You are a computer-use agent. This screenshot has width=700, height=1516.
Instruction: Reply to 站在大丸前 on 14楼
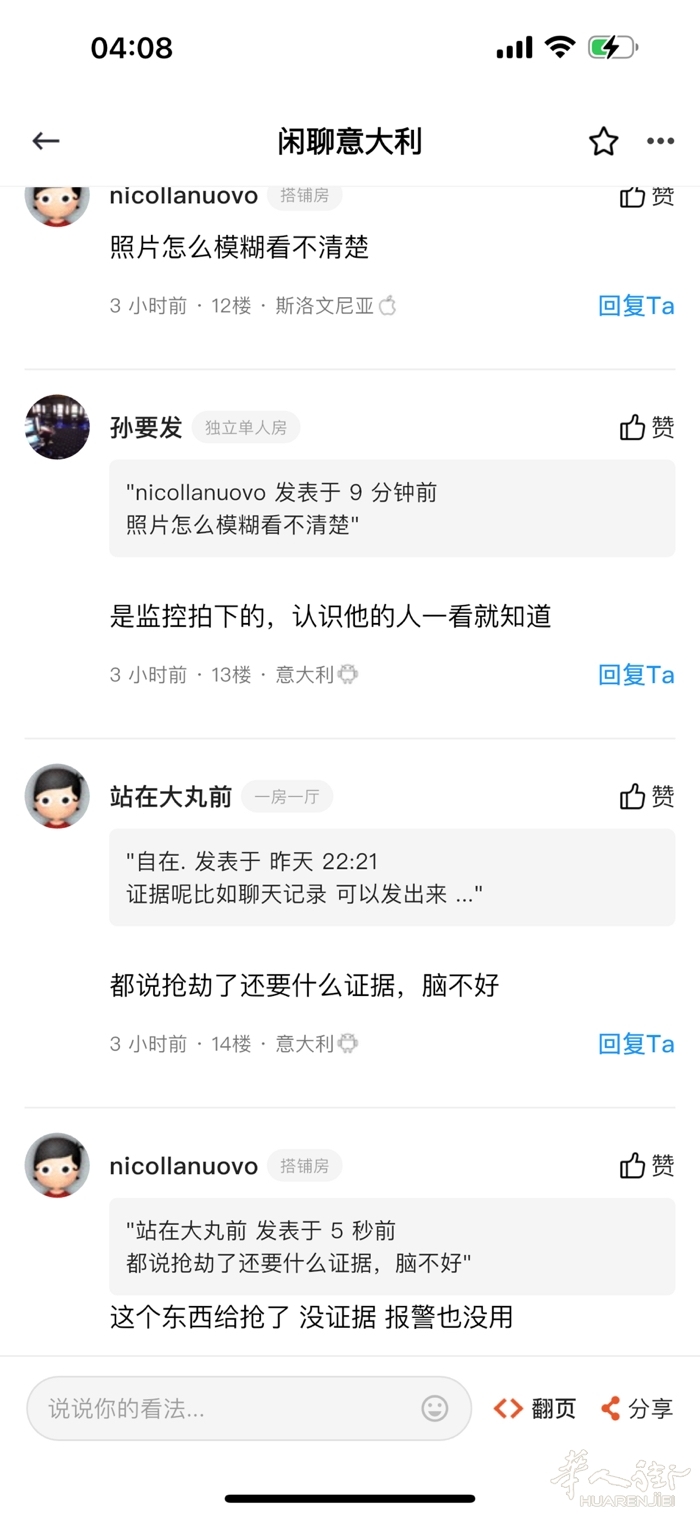pyautogui.click(x=636, y=1044)
